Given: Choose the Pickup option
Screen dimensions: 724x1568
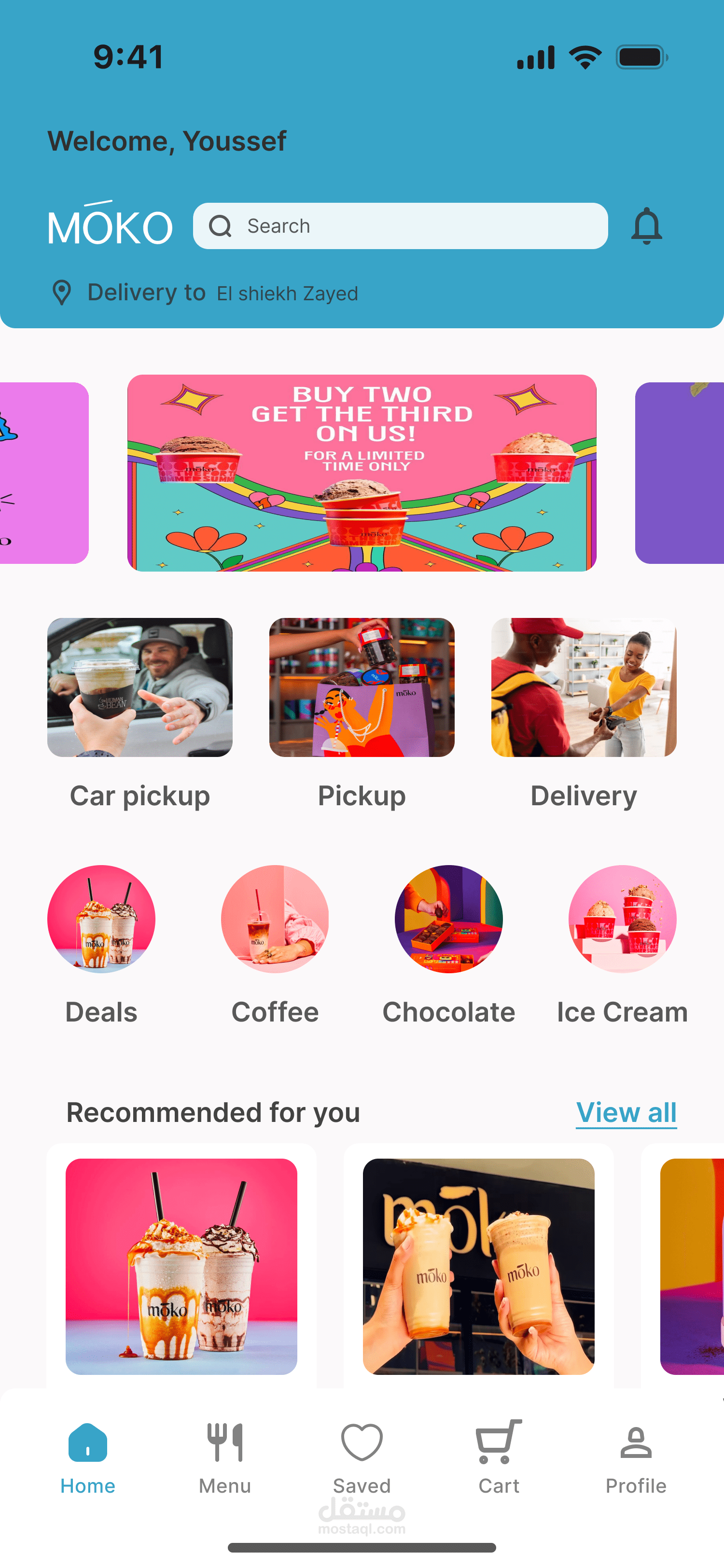Looking at the screenshot, I should [362, 688].
